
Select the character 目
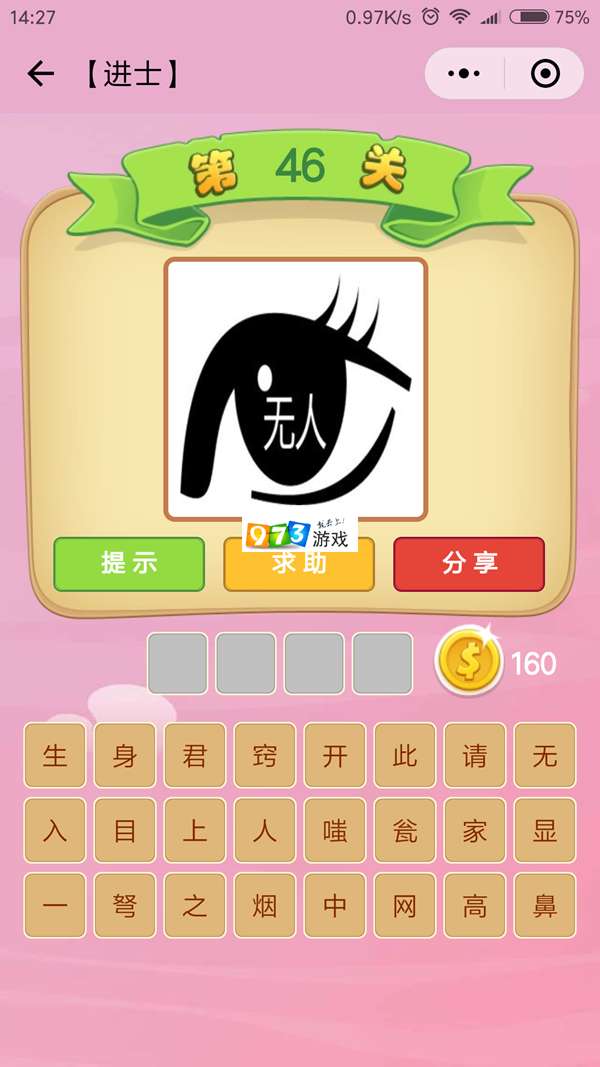click(x=125, y=831)
